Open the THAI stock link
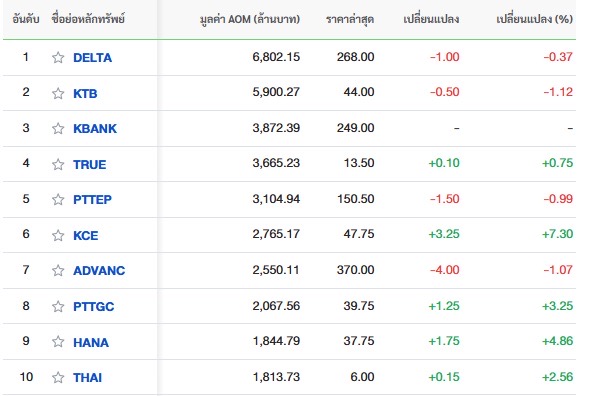Viewport: 592px width, 396px height. coord(88,378)
